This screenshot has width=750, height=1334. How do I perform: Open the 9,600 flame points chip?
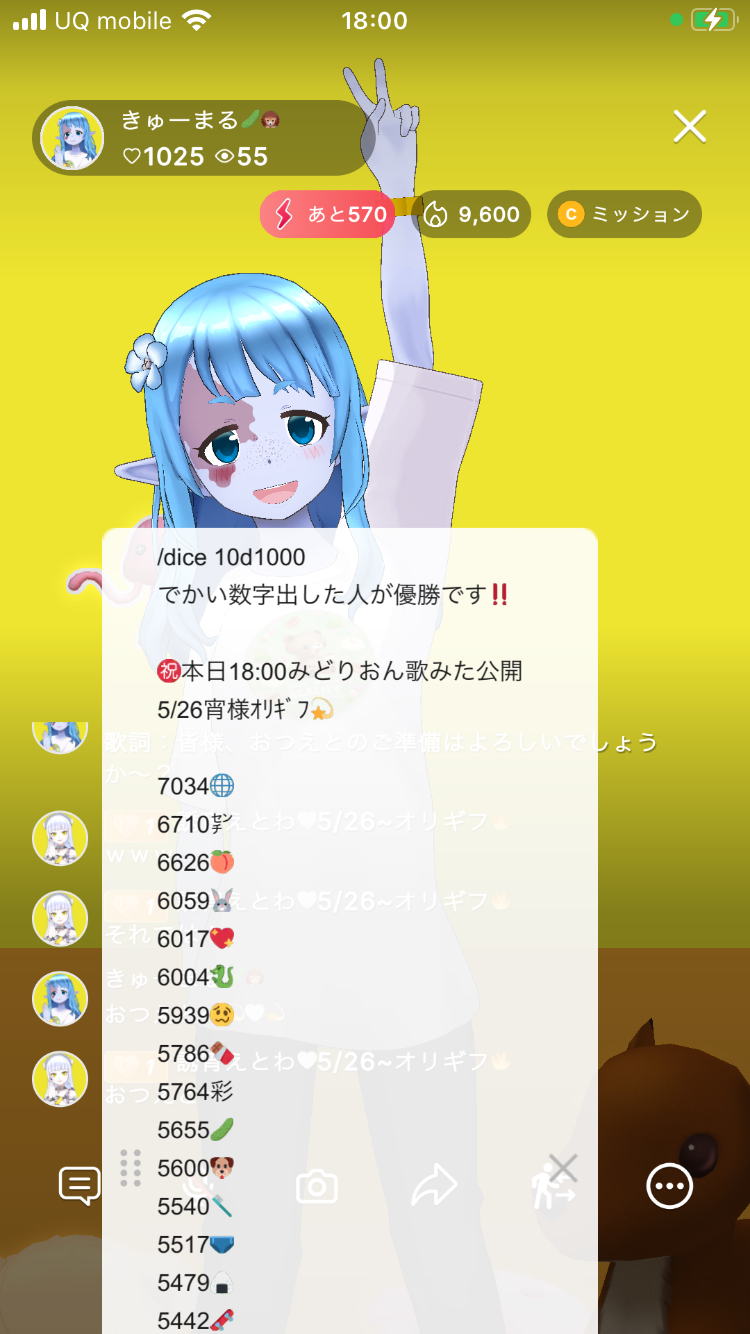(x=473, y=214)
